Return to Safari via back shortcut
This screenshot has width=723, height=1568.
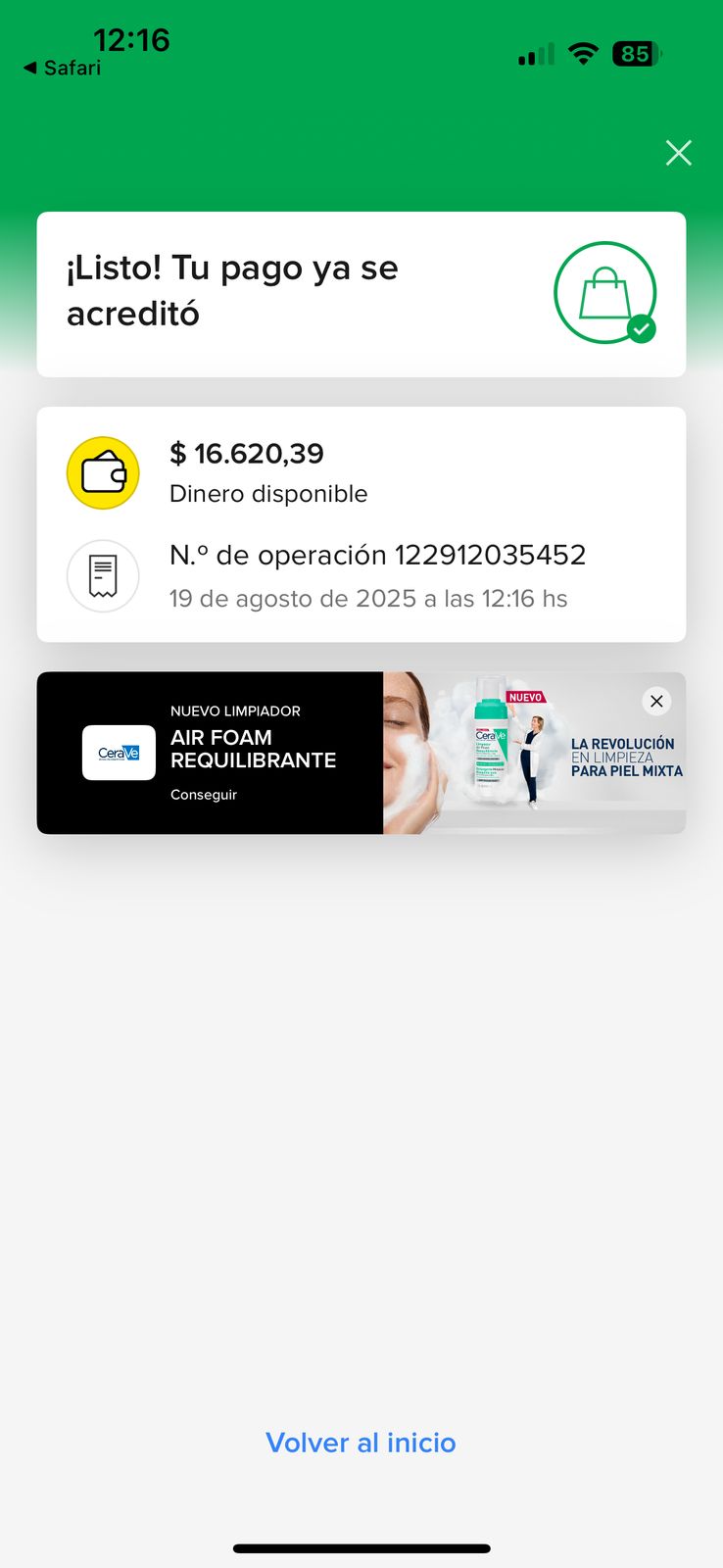pyautogui.click(x=61, y=68)
